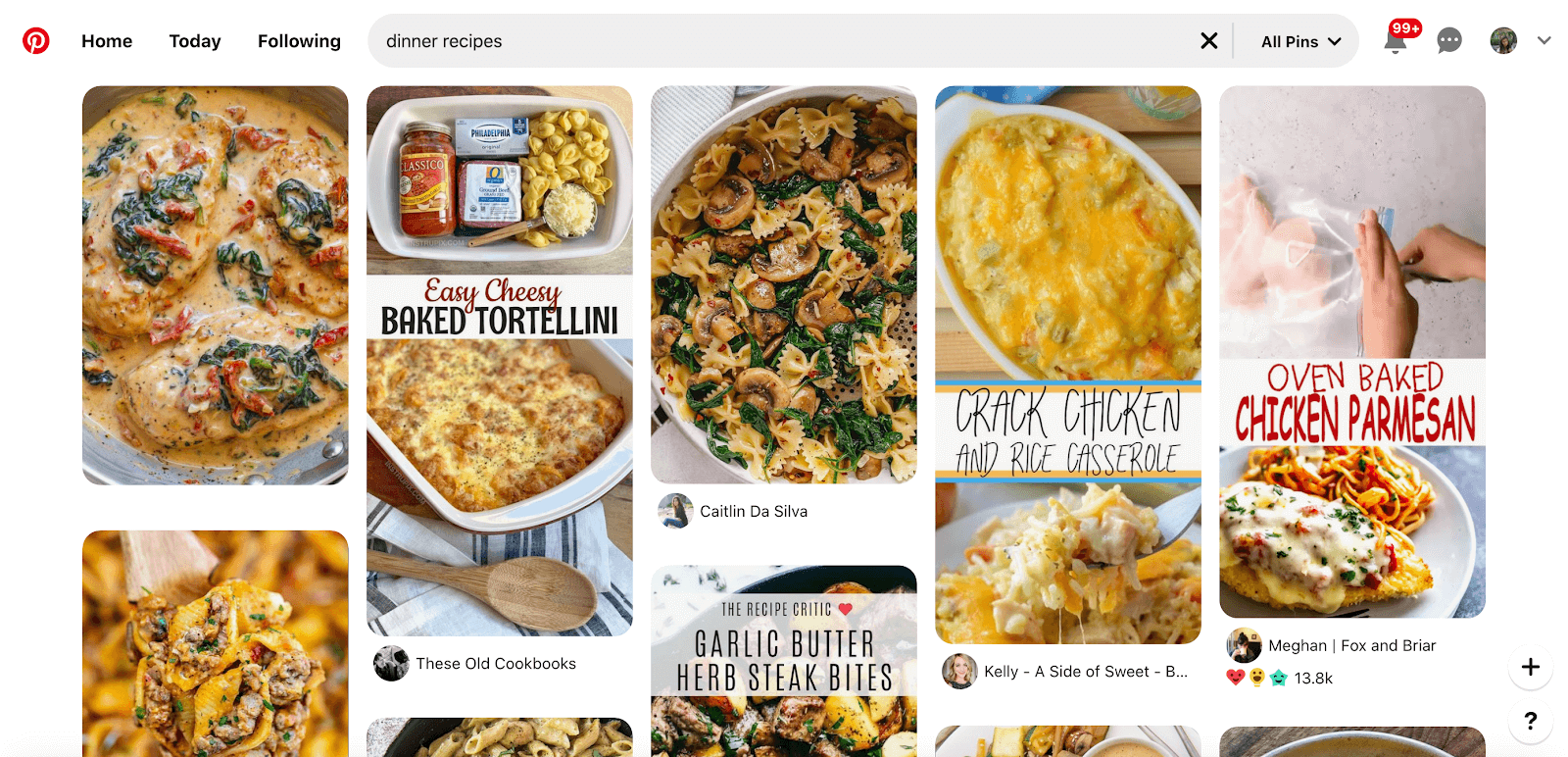Viewport: 1568px width, 757px height.
Task: Open the notifications bell
Action: tap(1396, 41)
